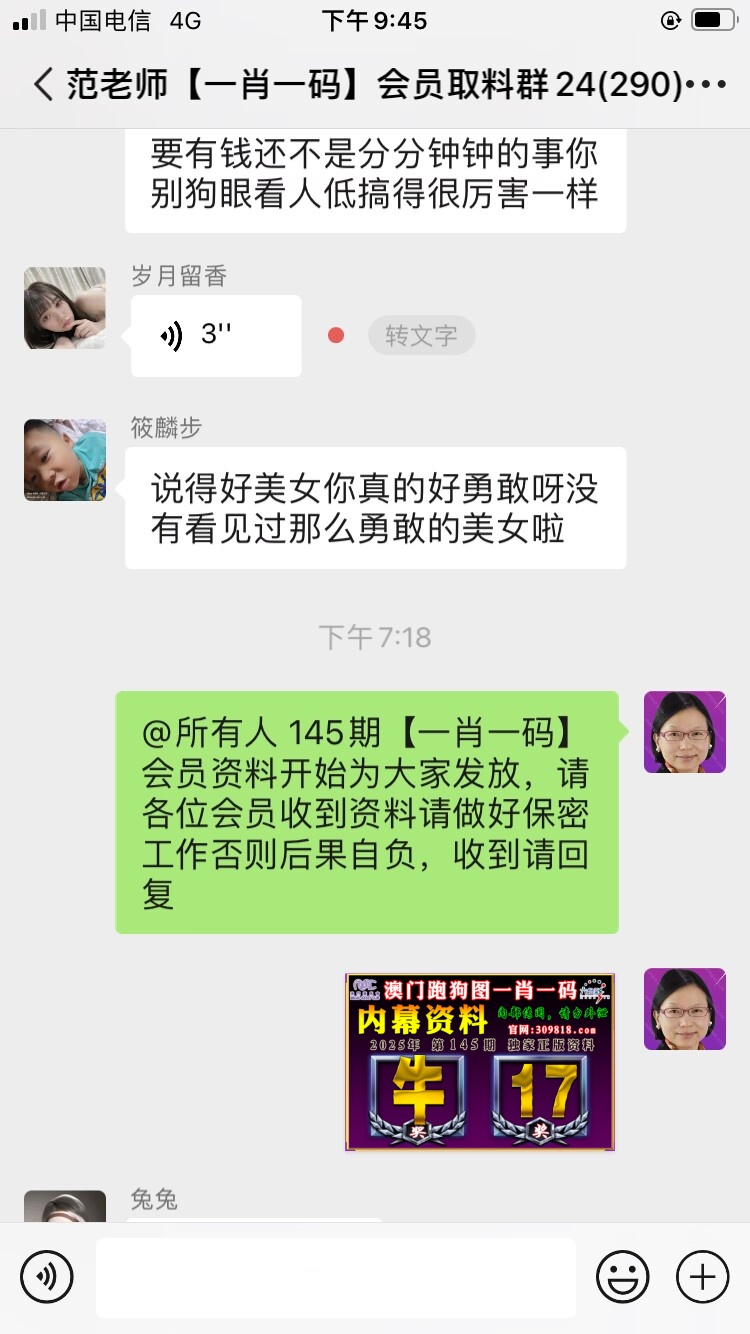Open the emoji picker

point(622,1277)
